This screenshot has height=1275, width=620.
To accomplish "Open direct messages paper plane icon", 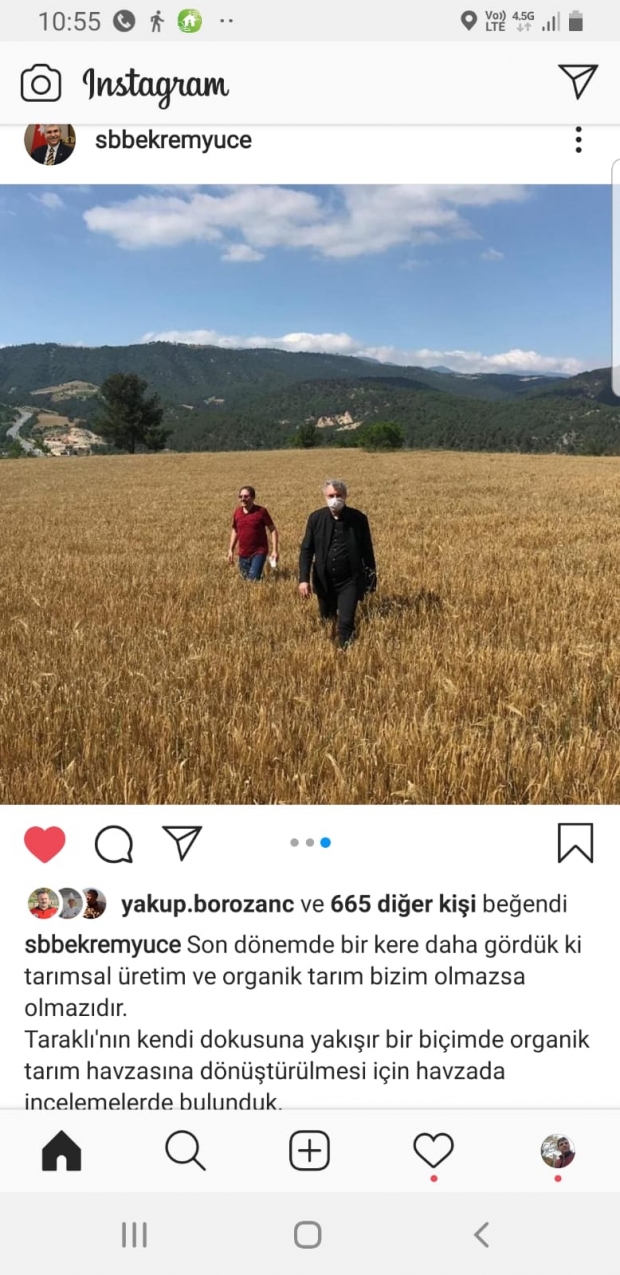I will [x=578, y=81].
